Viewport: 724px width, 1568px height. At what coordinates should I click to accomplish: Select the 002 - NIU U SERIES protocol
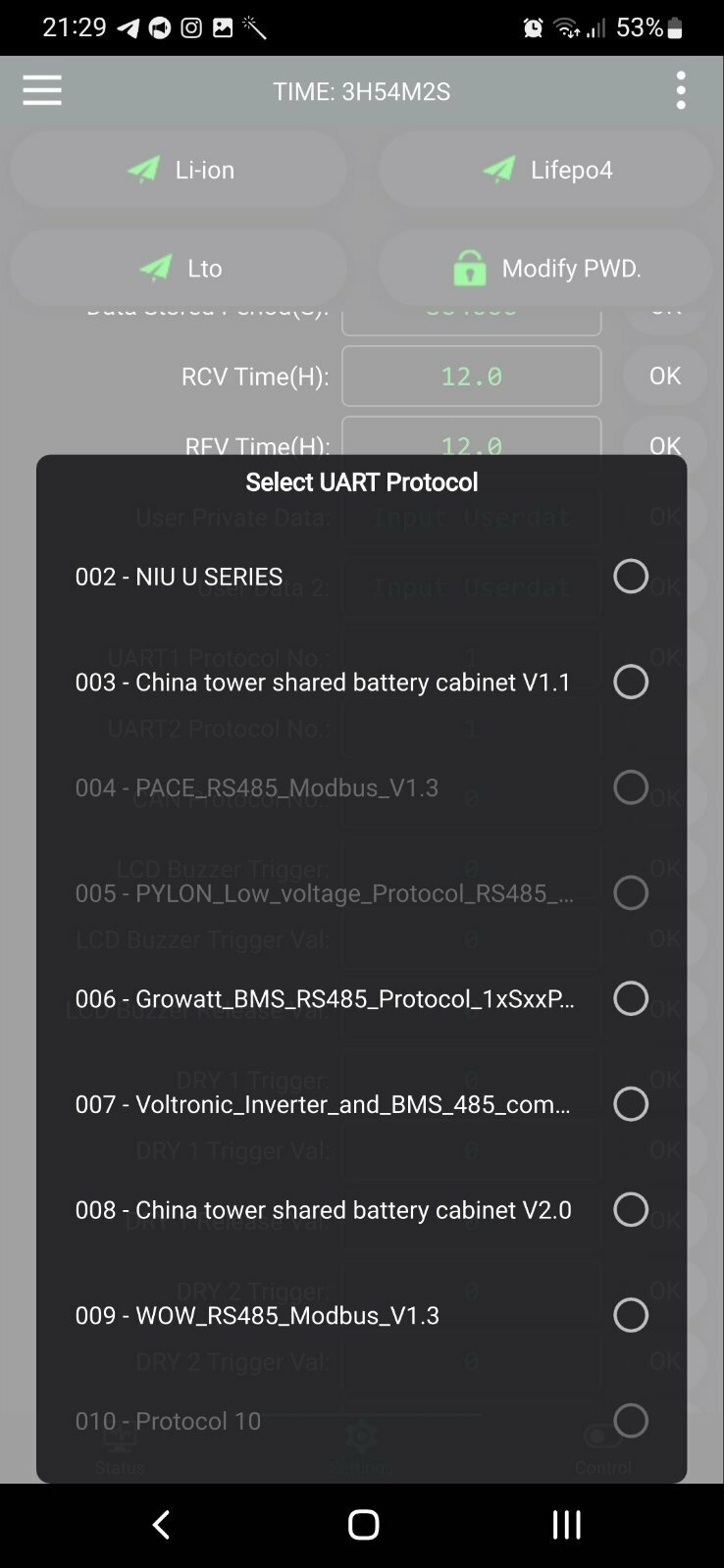click(x=361, y=576)
